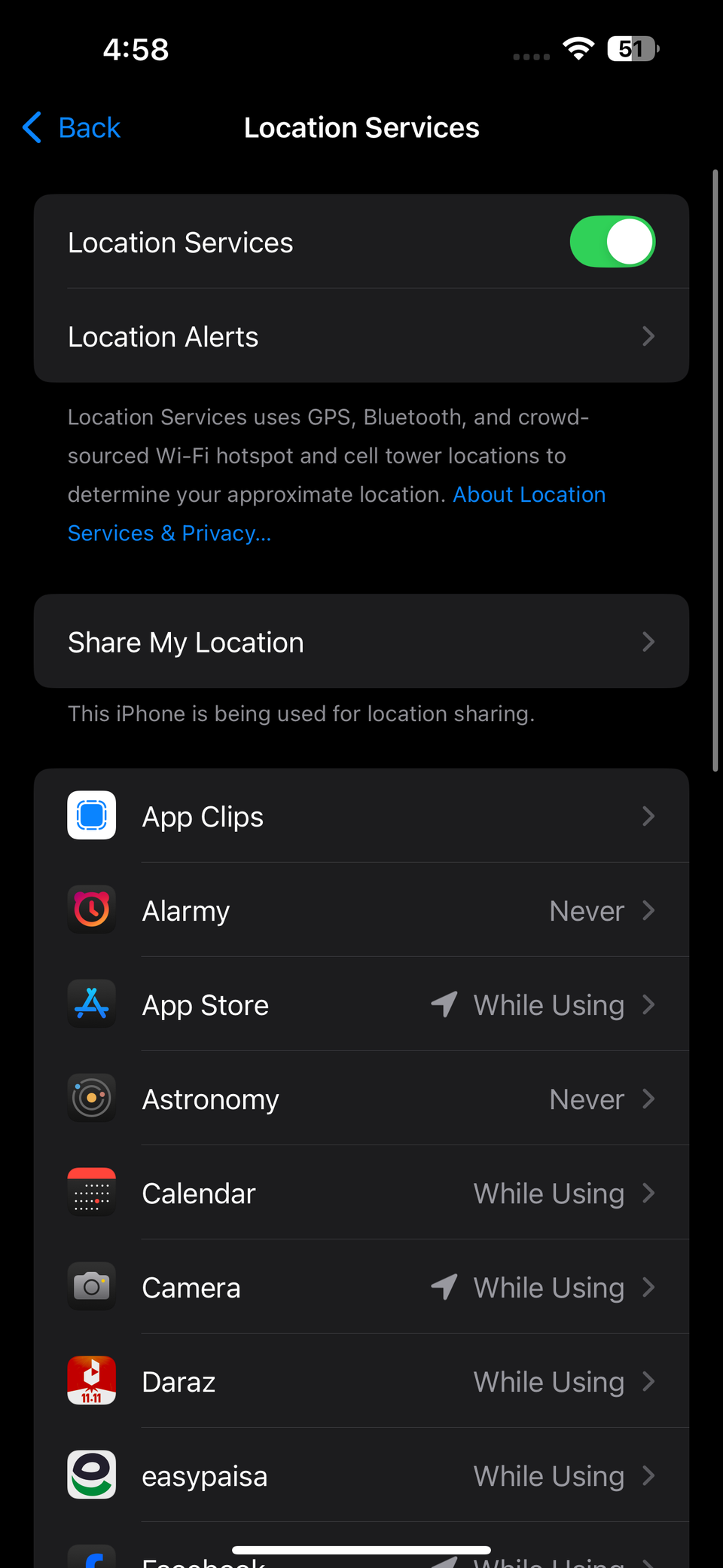This screenshot has height=1568, width=723.
Task: Turn off the Location Services switch
Action: 612,242
